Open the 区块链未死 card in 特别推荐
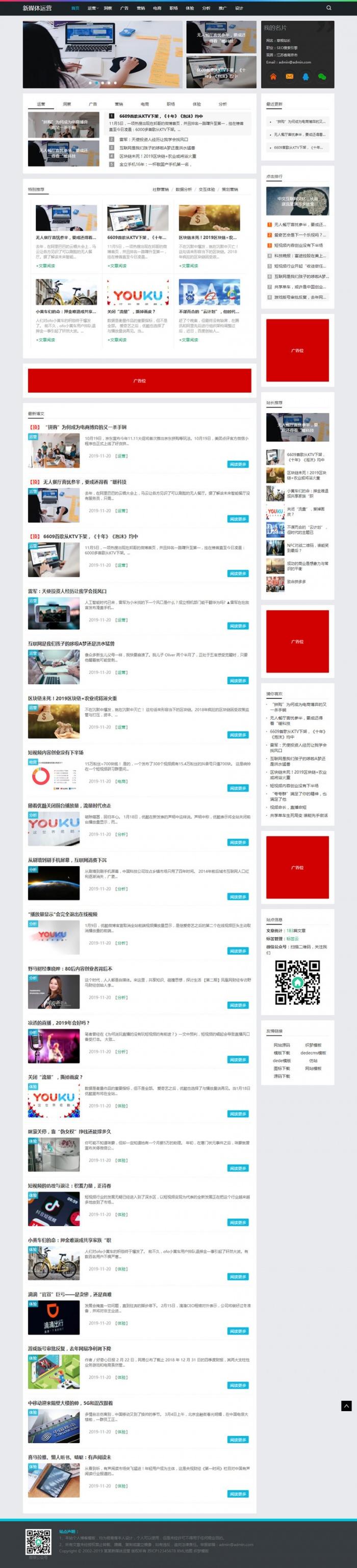This screenshot has height=1568, width=357. pyautogui.click(x=209, y=237)
